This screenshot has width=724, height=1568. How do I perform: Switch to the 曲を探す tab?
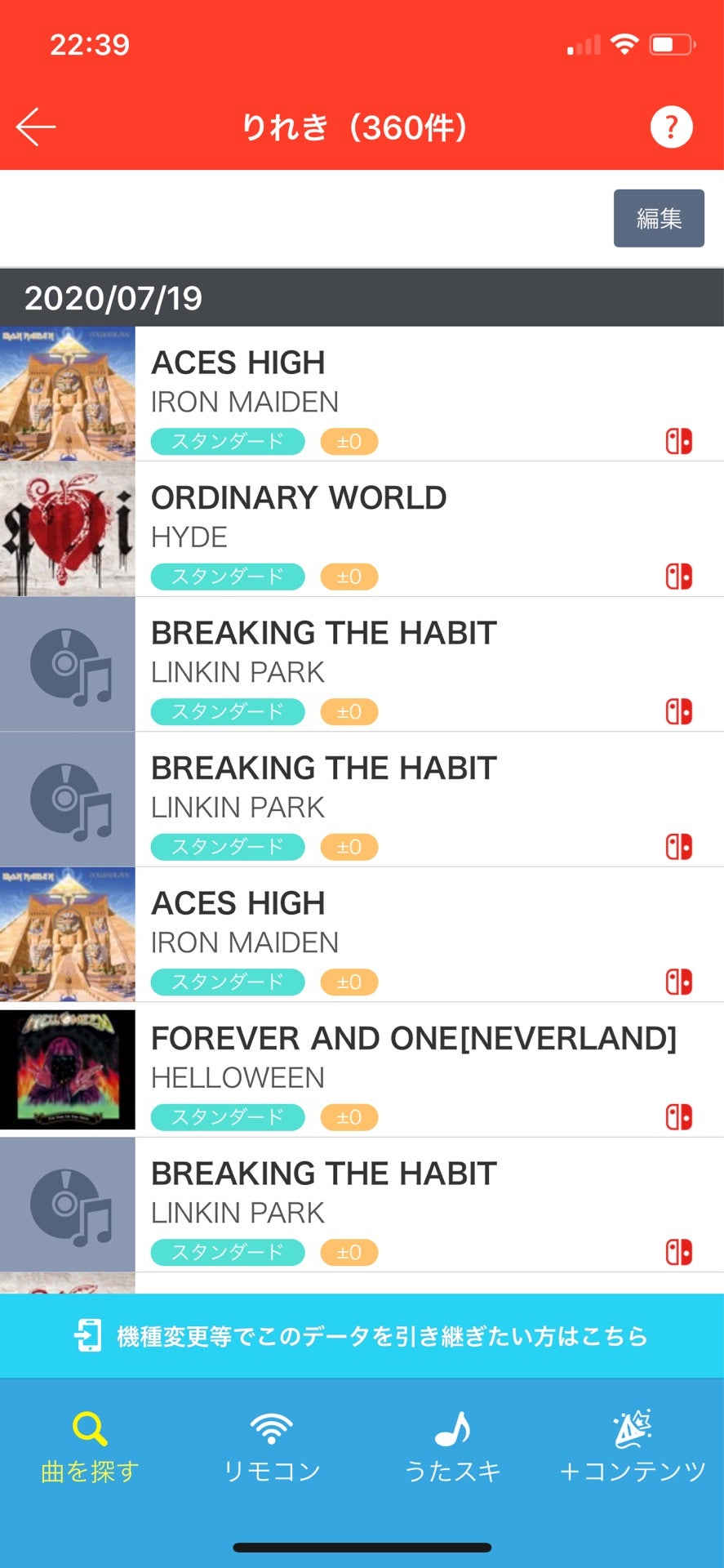point(90,1448)
